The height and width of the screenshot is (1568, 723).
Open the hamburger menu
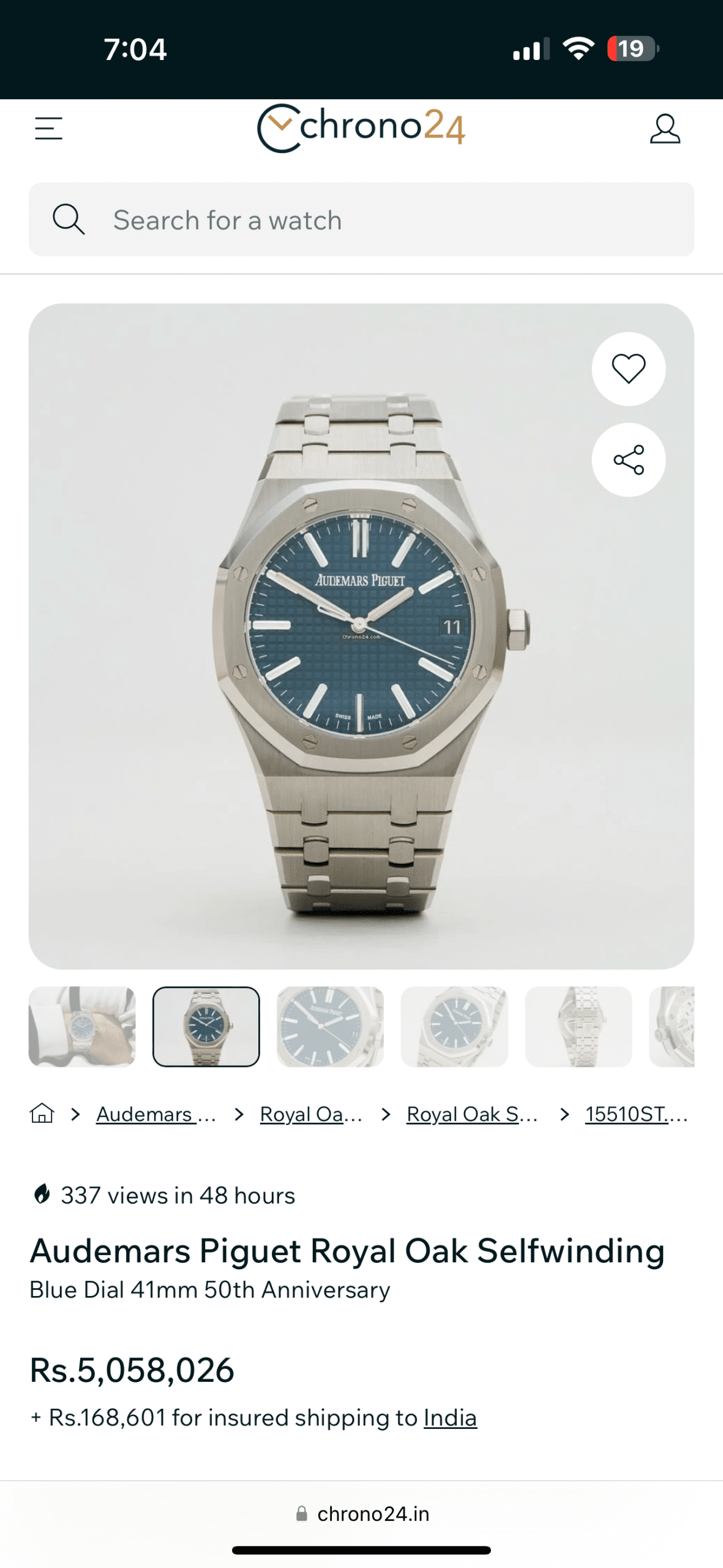pyautogui.click(x=48, y=129)
